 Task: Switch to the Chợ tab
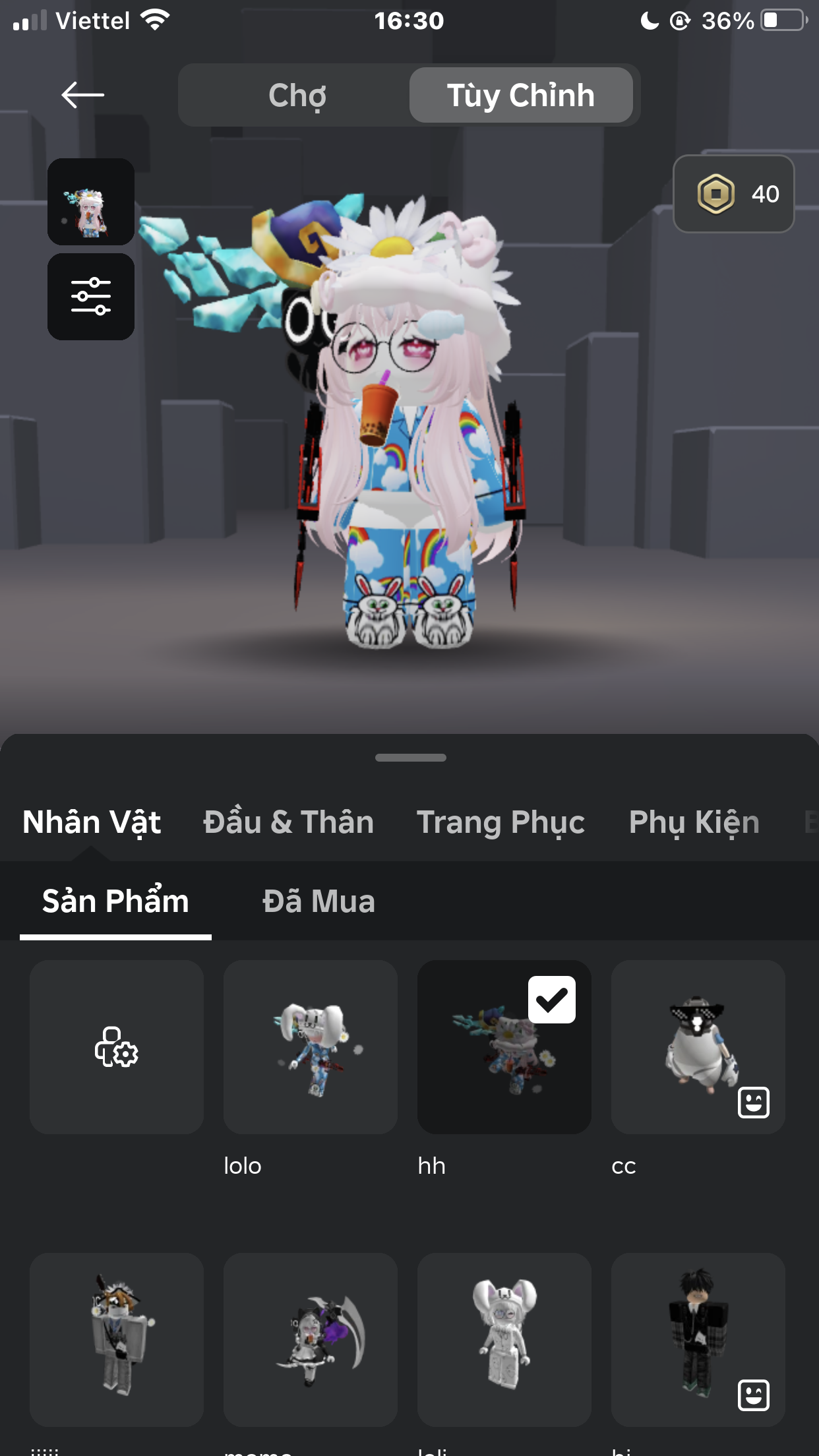(297, 95)
